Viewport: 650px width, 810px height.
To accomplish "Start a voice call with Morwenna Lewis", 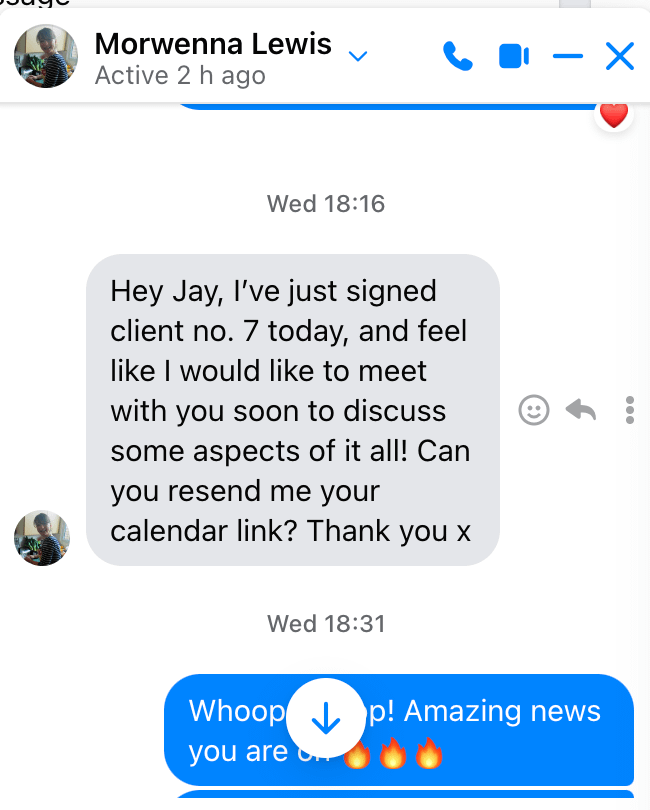I will 458,57.
